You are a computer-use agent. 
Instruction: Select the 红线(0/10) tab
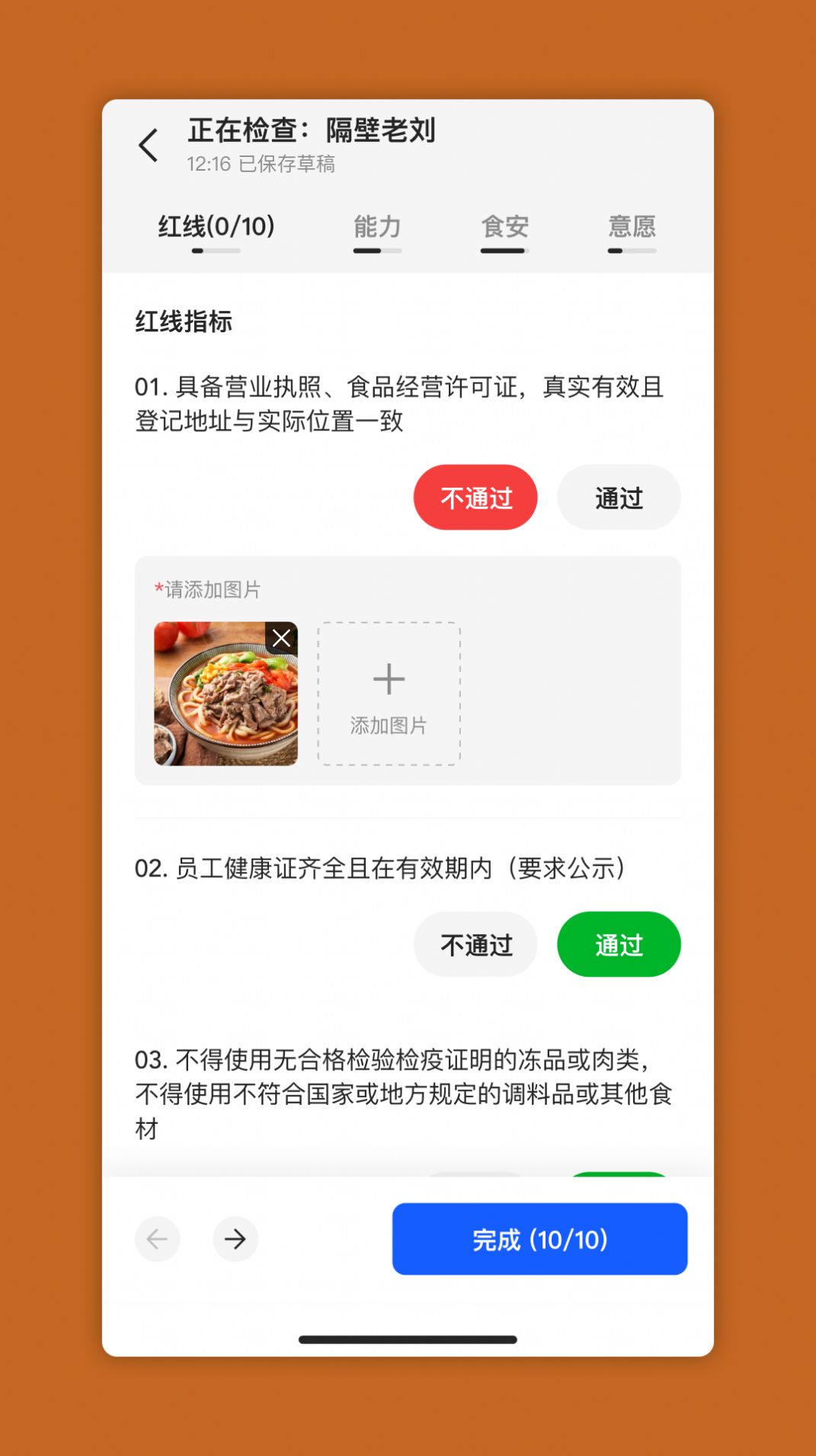click(216, 227)
